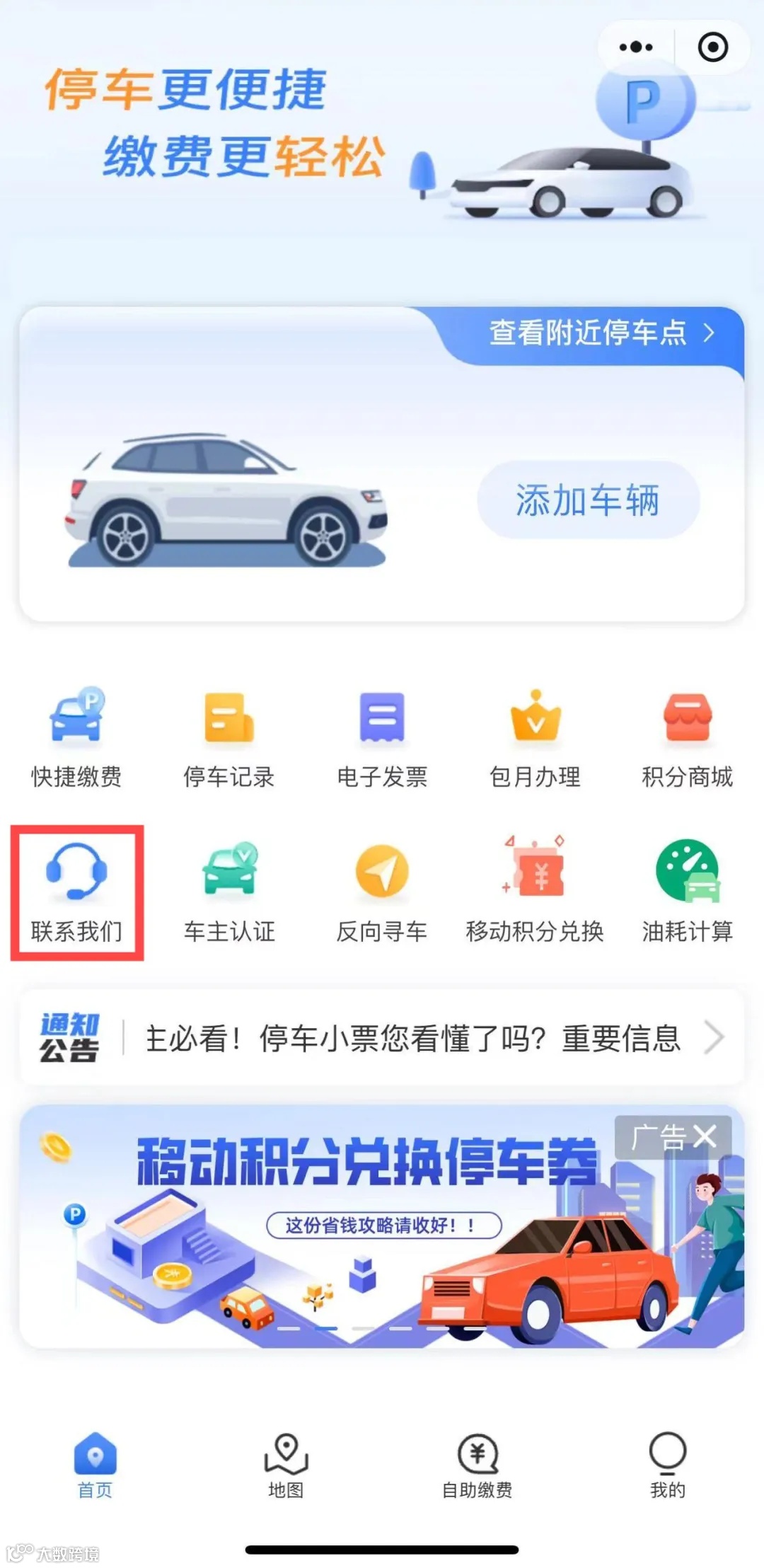Open the 反向寻车 find-my-car icon

[381, 888]
